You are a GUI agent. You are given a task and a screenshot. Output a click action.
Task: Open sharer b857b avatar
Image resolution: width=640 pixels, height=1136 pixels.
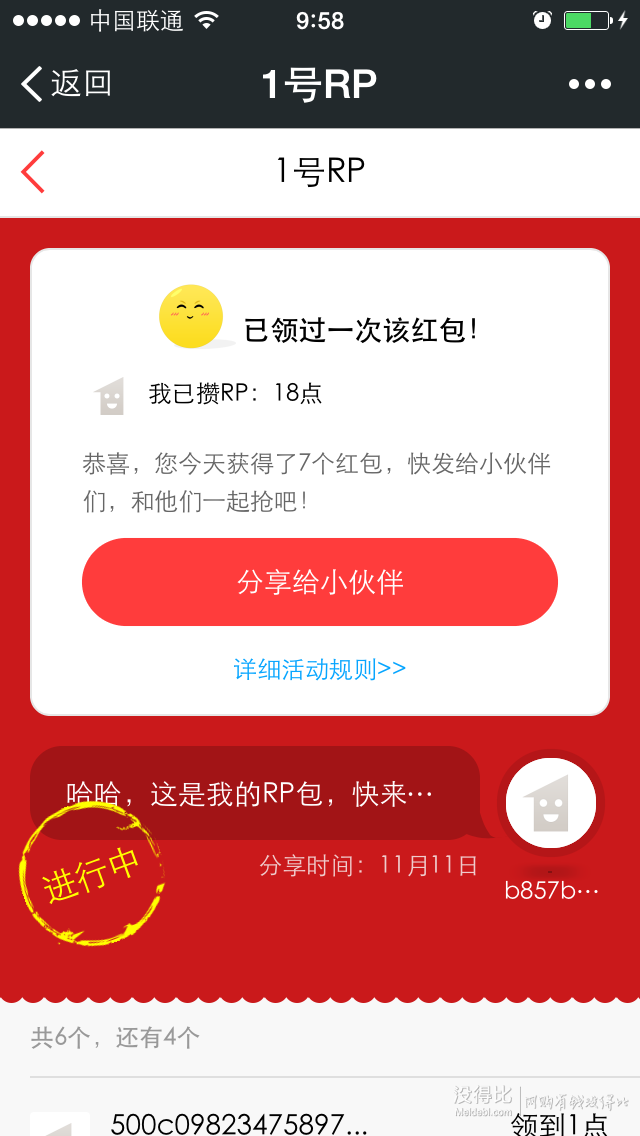[551, 803]
